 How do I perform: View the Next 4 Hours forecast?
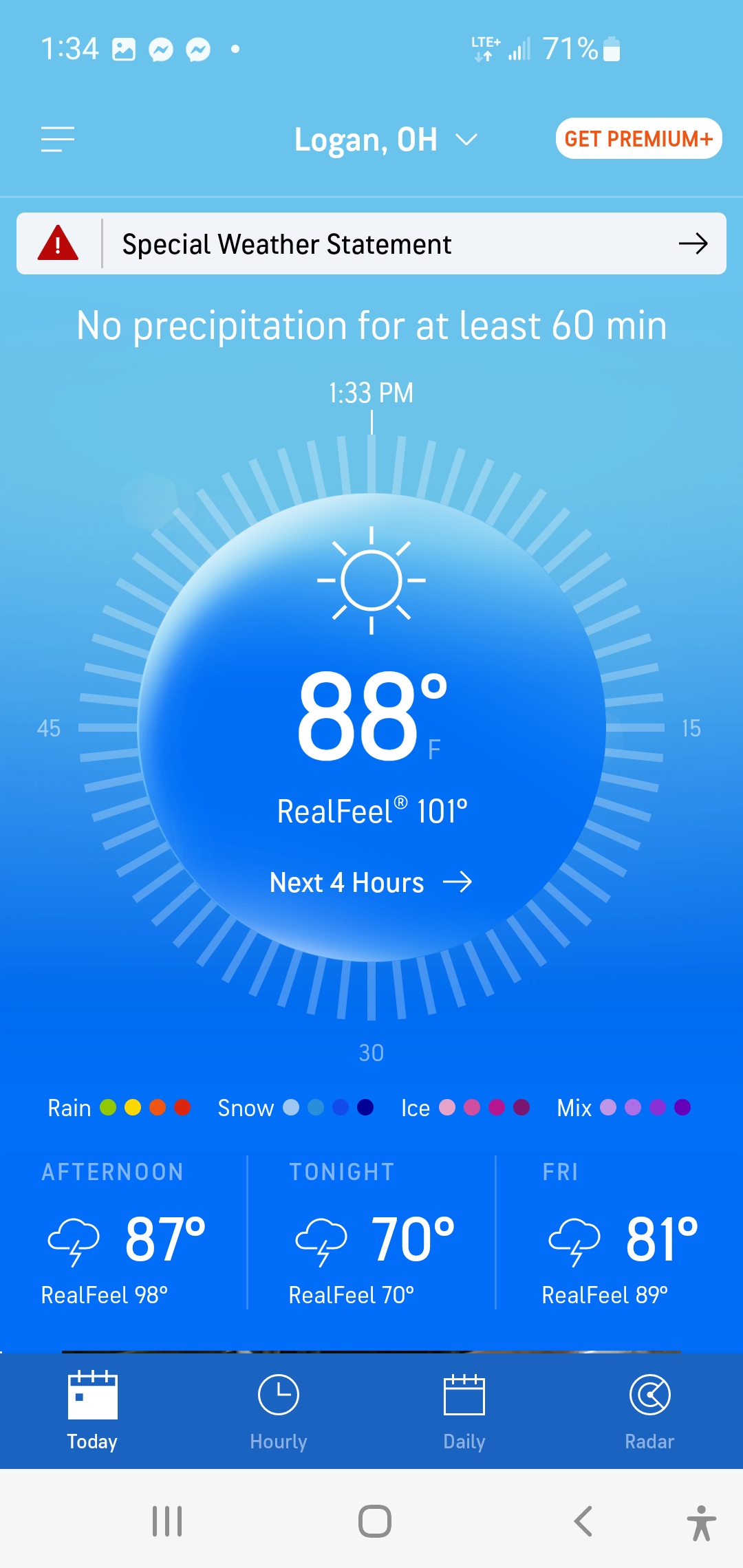[371, 882]
